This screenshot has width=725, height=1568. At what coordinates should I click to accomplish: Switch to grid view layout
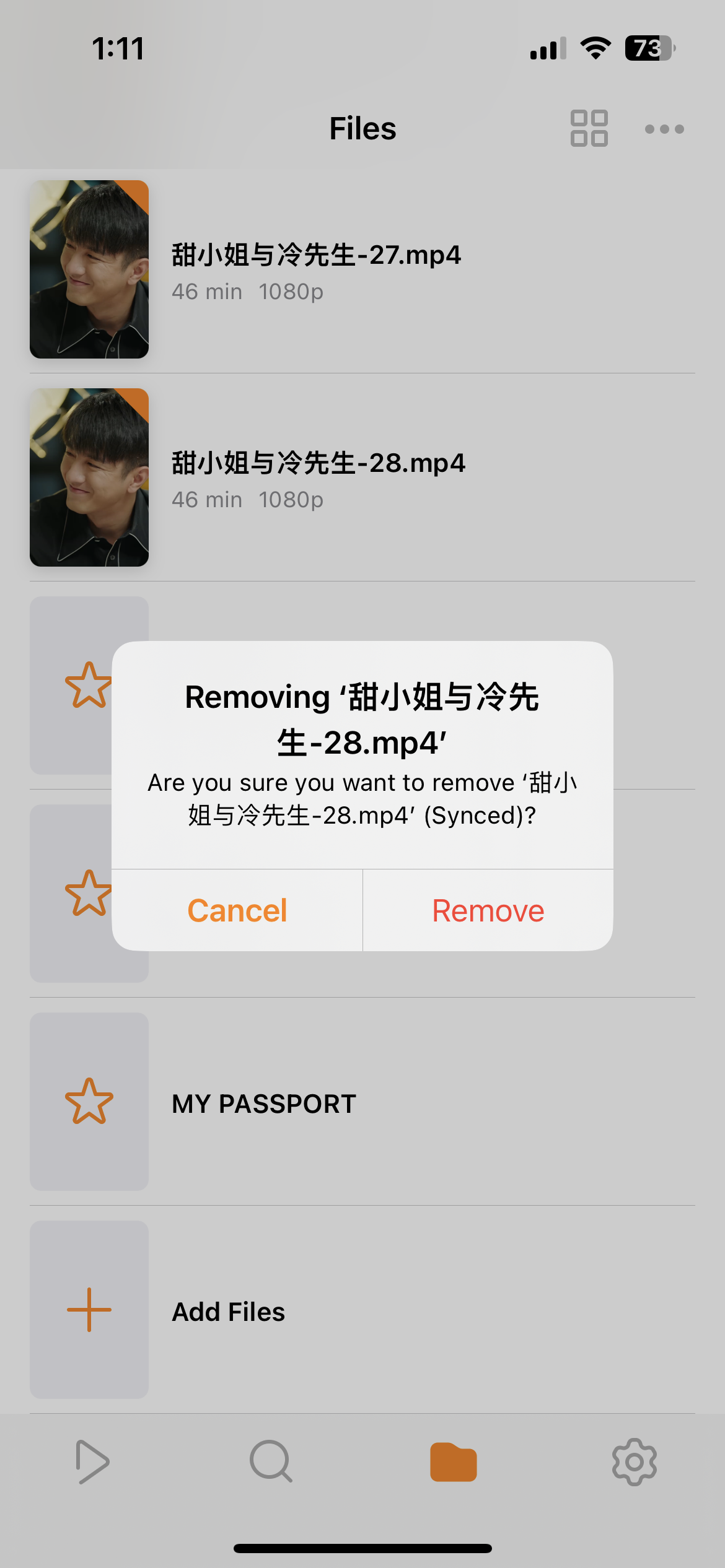coord(589,129)
